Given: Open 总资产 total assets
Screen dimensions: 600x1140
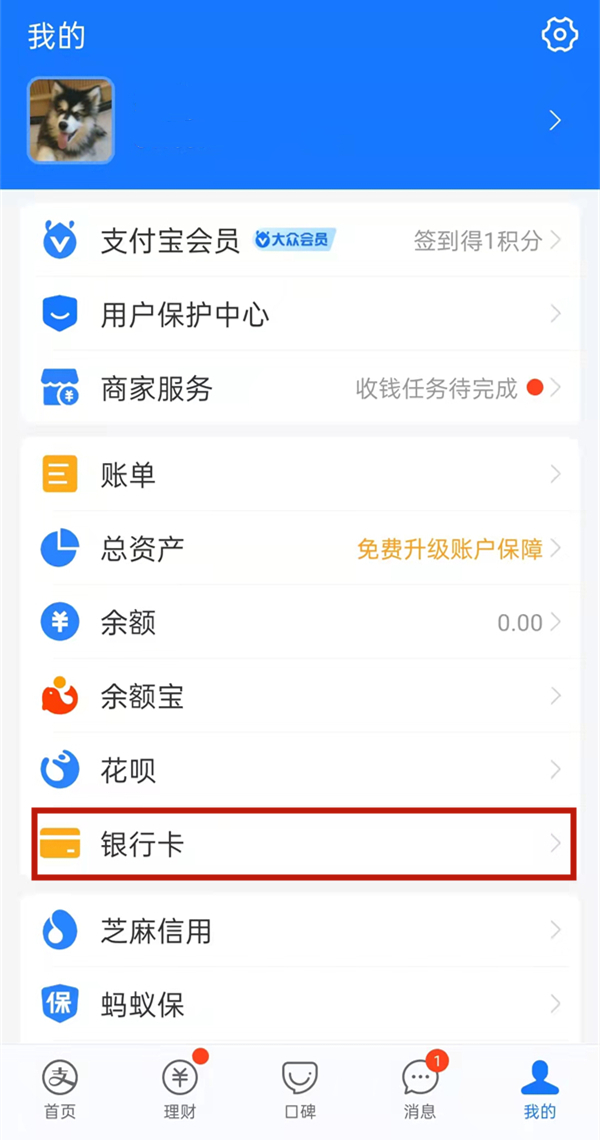Looking at the screenshot, I should pyautogui.click(x=300, y=548).
